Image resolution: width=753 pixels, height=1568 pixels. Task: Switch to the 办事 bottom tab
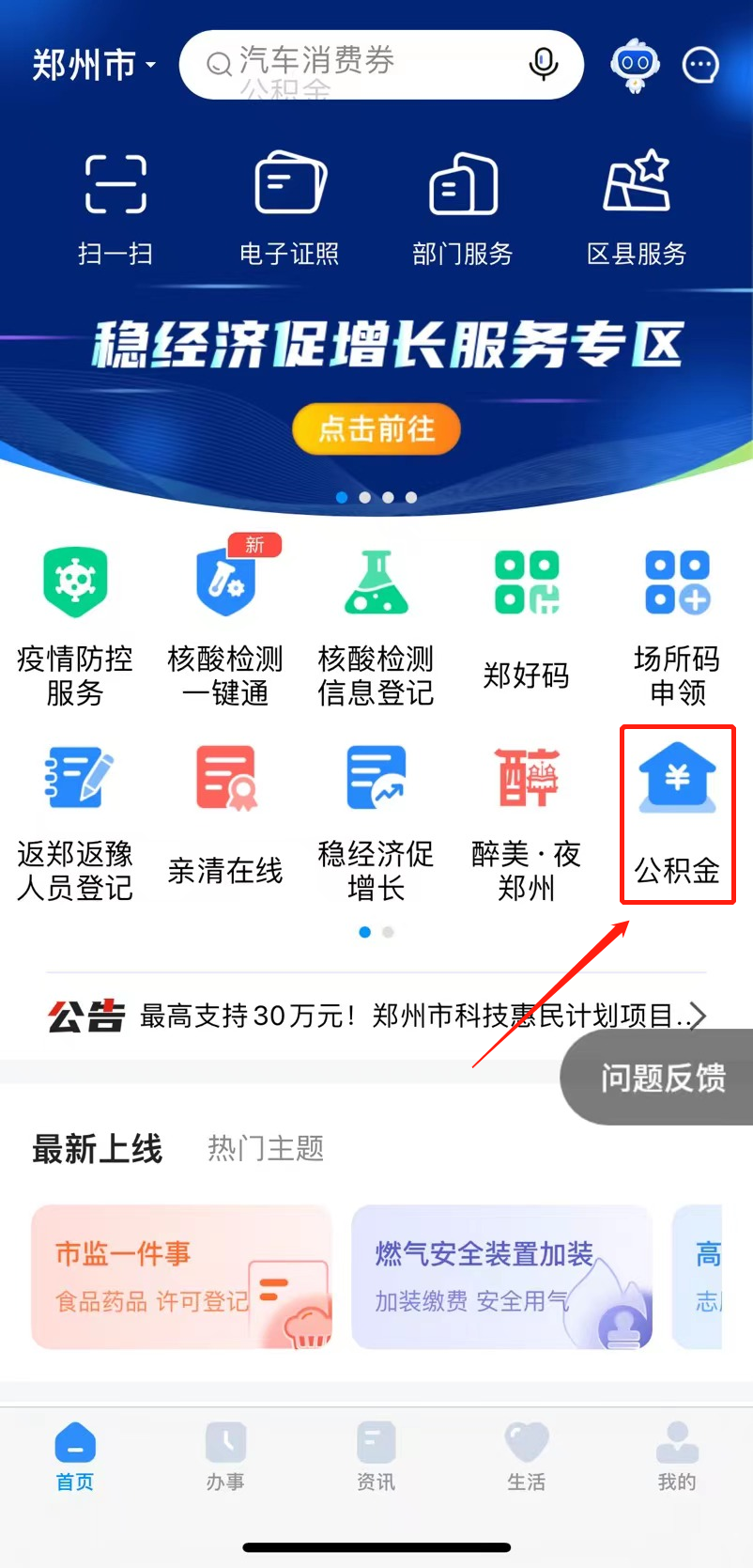click(x=225, y=1455)
